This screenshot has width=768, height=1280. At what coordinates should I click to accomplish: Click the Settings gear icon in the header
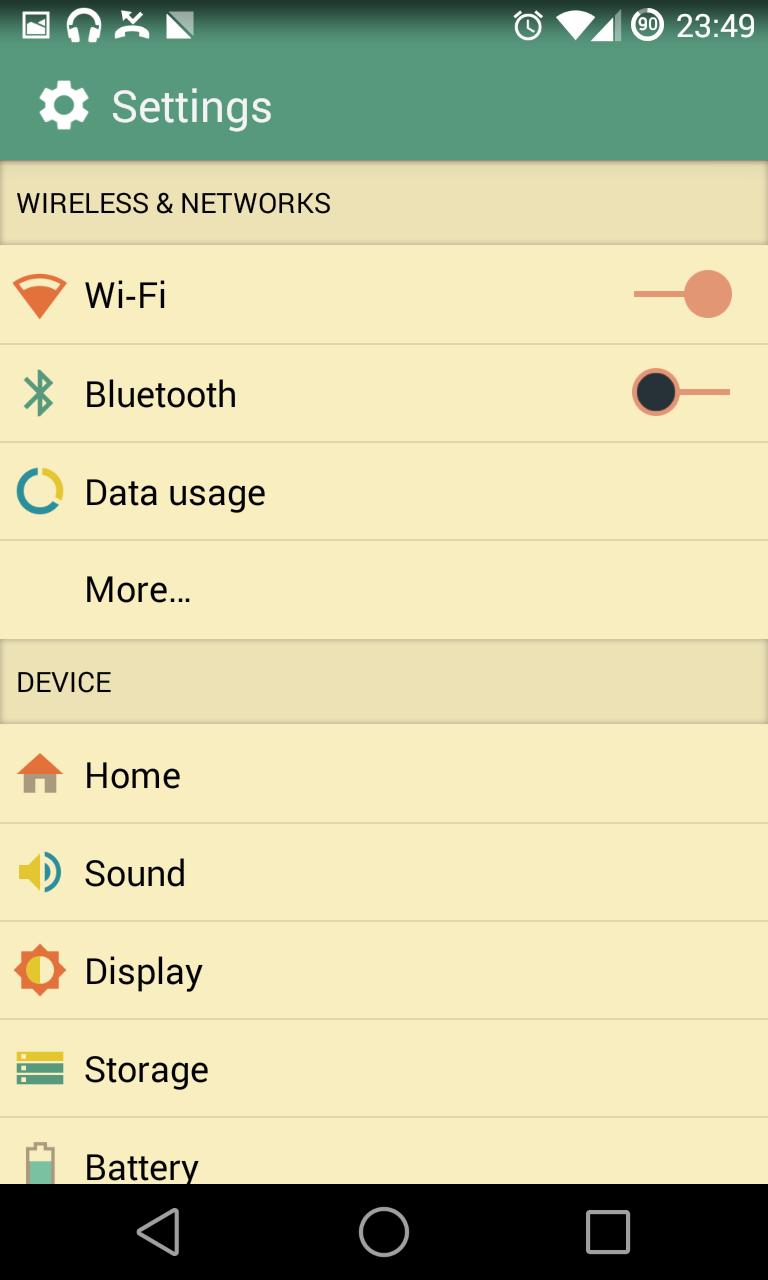[63, 104]
